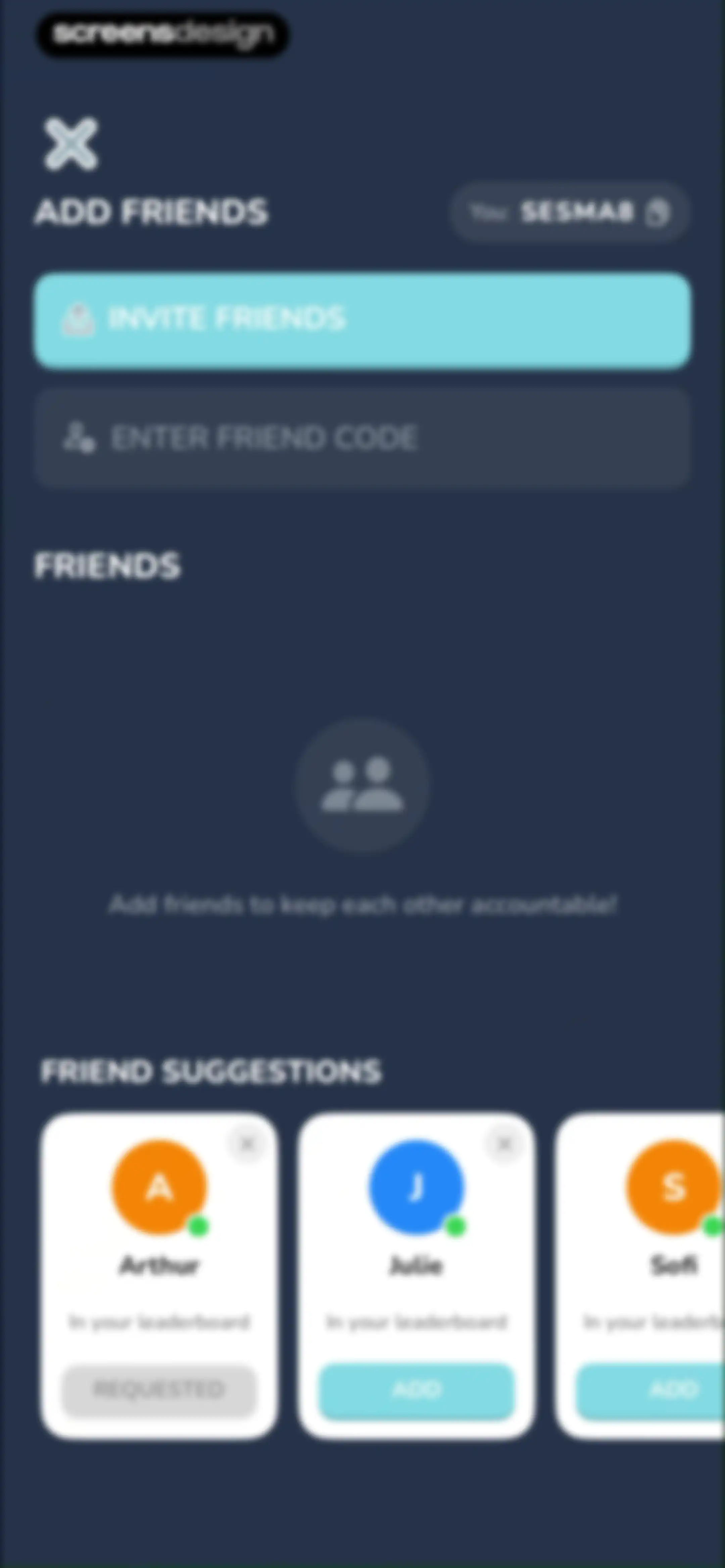725x1568 pixels.
Task: Open Arthur's suggestion card
Action: tap(159, 1277)
